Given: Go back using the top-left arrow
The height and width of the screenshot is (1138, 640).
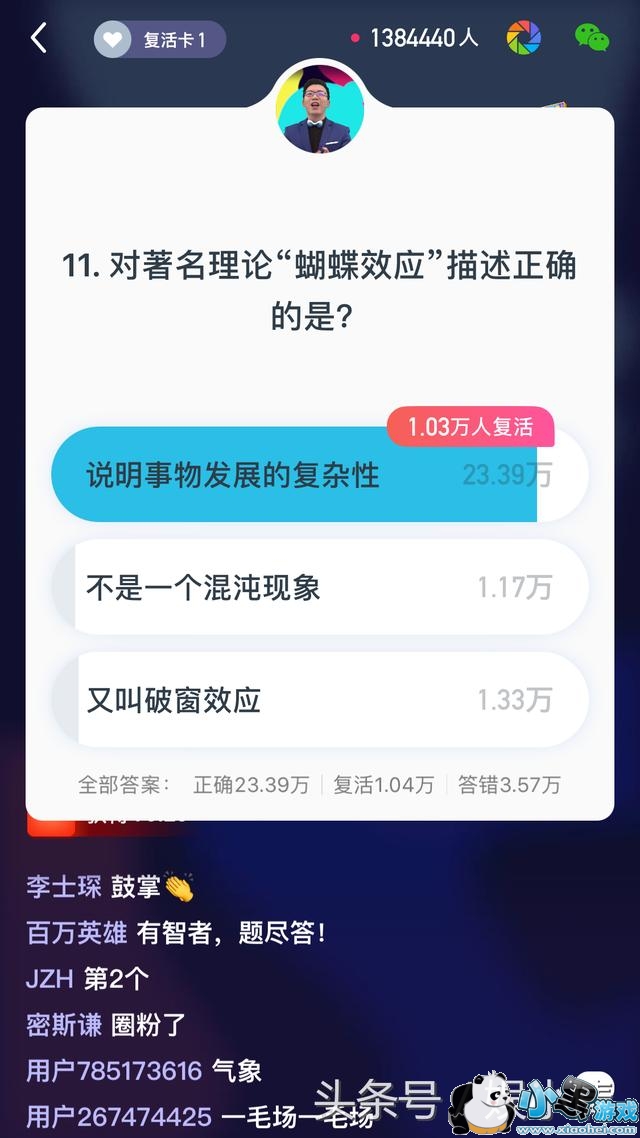Looking at the screenshot, I should click(x=39, y=39).
